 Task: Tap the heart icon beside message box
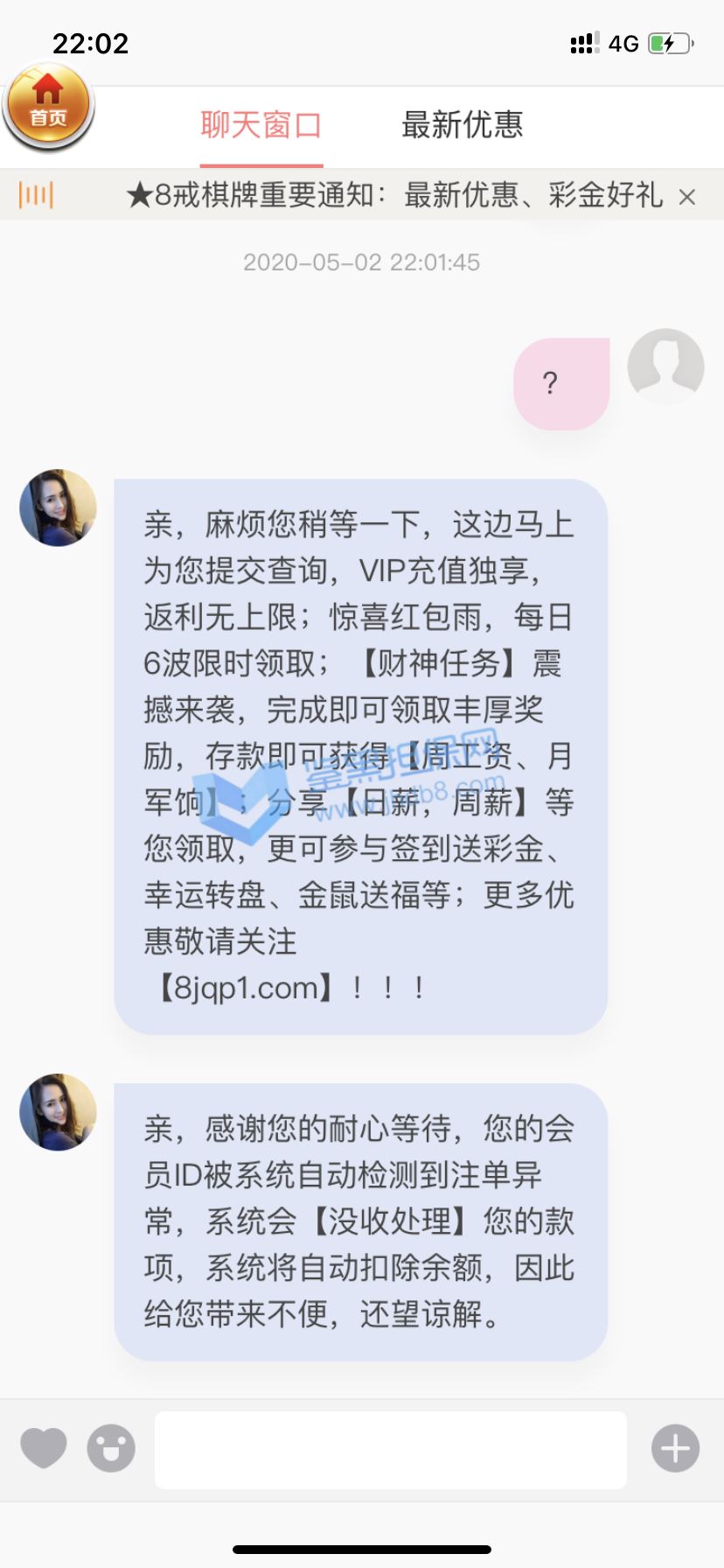[43, 1447]
